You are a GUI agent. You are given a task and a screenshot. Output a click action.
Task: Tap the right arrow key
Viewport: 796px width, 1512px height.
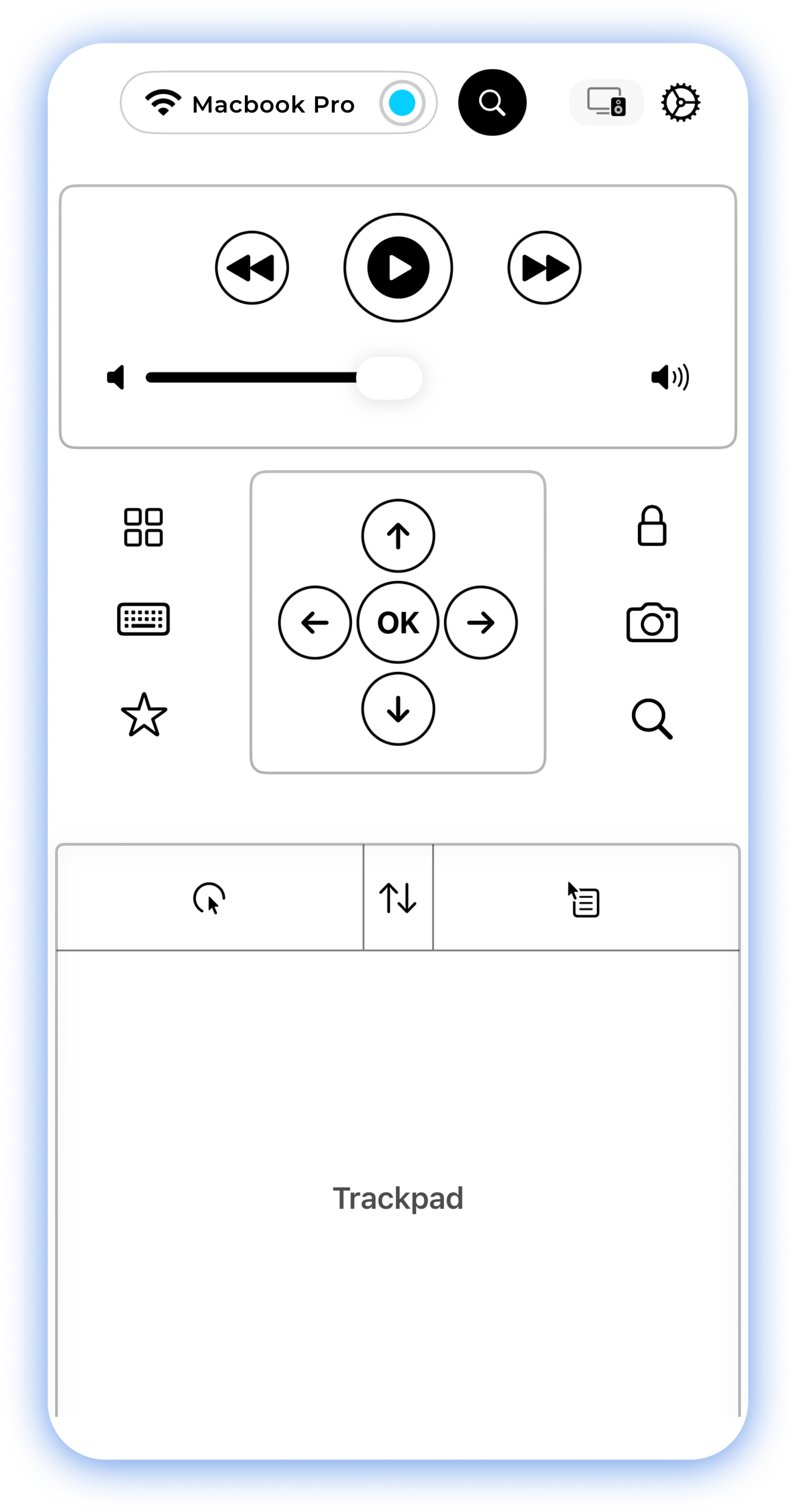point(481,623)
